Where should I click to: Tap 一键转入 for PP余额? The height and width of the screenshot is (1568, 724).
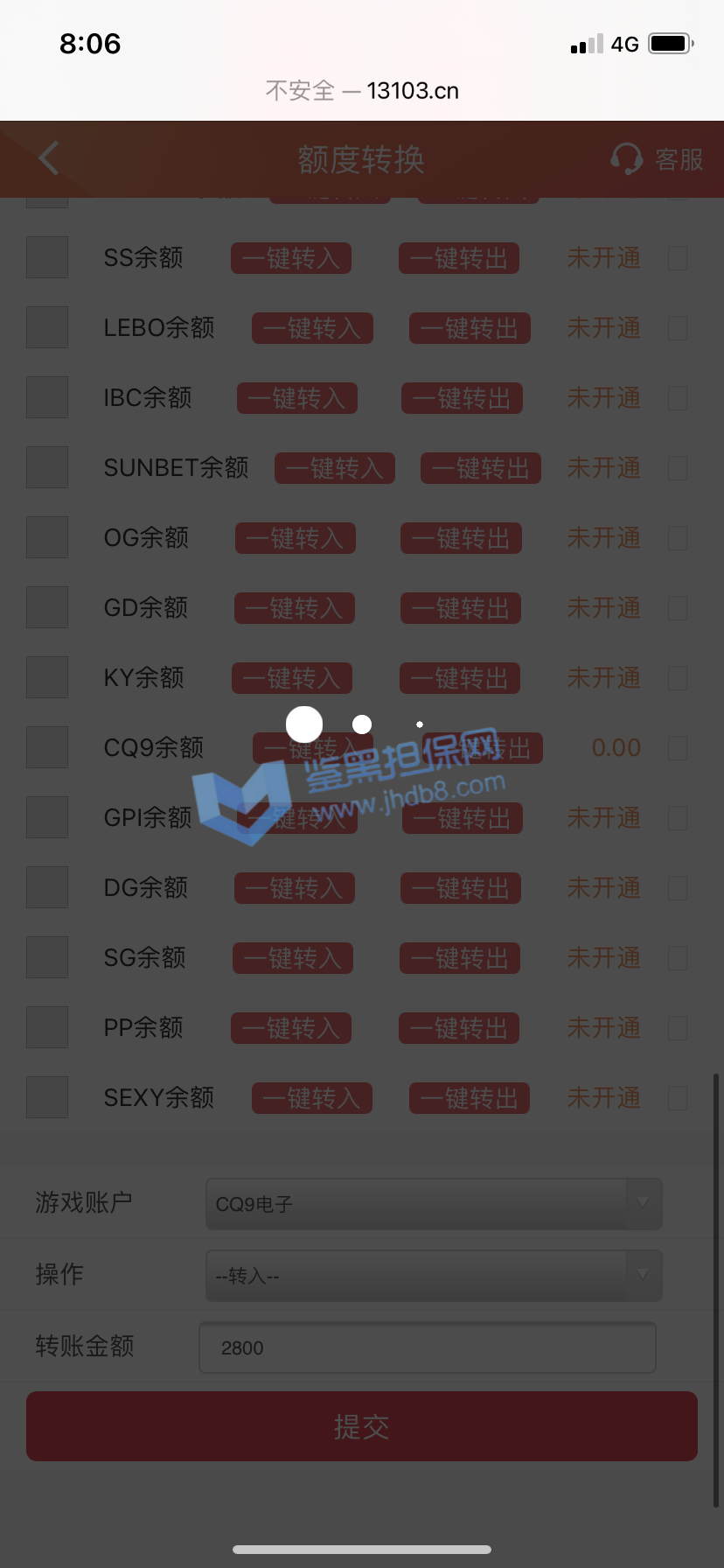pos(291,1028)
